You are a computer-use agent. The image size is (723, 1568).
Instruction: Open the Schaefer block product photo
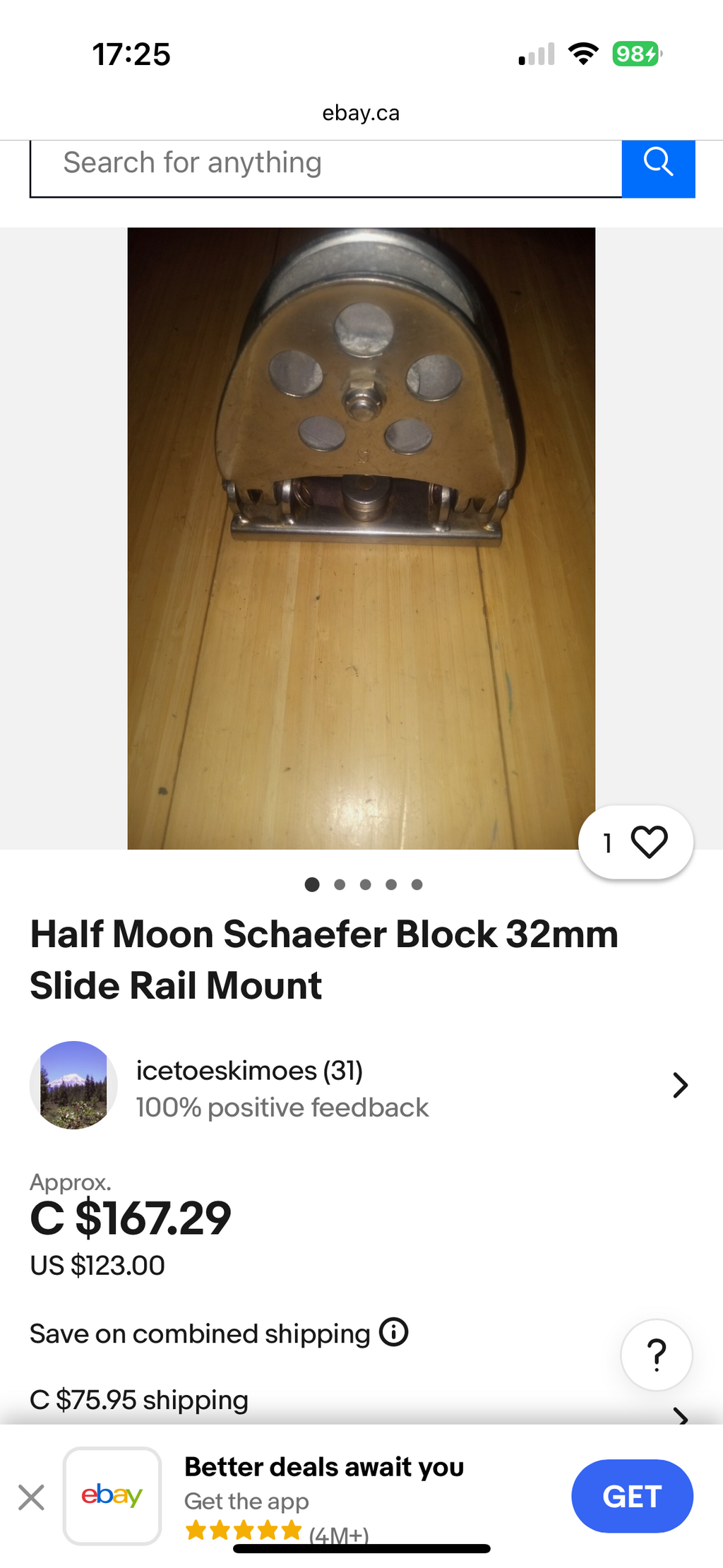(x=361, y=538)
